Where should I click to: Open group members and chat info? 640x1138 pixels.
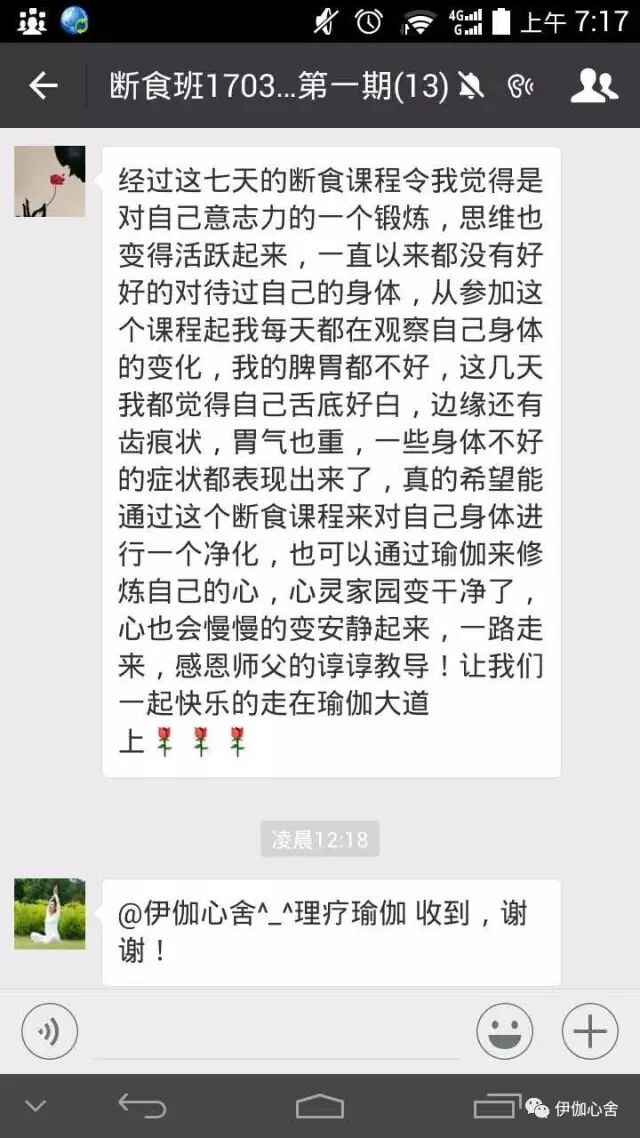[594, 86]
